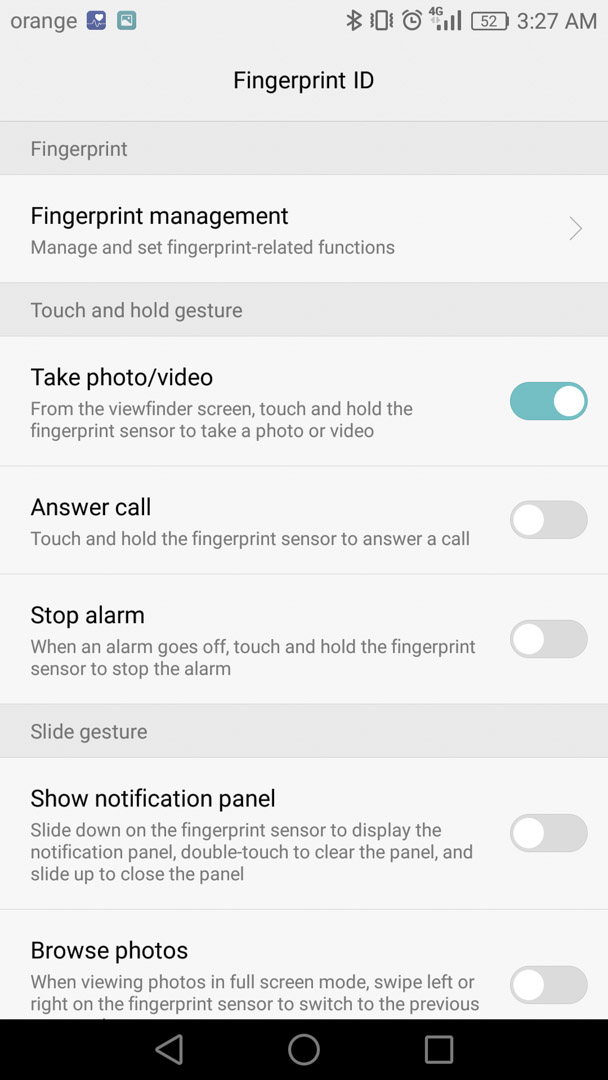This screenshot has height=1080, width=608.
Task: Open the recent apps view
Action: pyautogui.click(x=439, y=1050)
